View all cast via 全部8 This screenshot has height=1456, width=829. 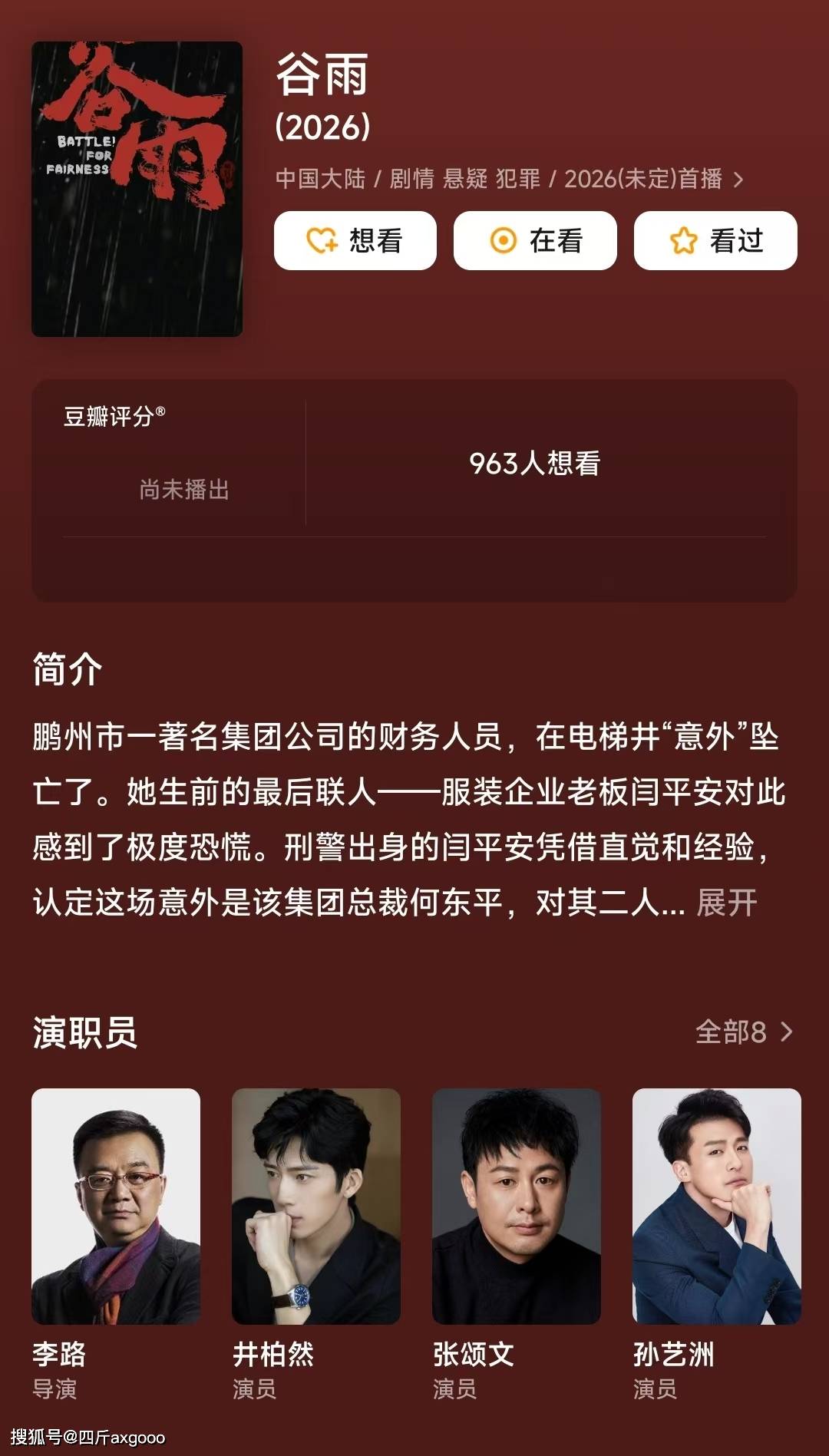click(743, 1032)
